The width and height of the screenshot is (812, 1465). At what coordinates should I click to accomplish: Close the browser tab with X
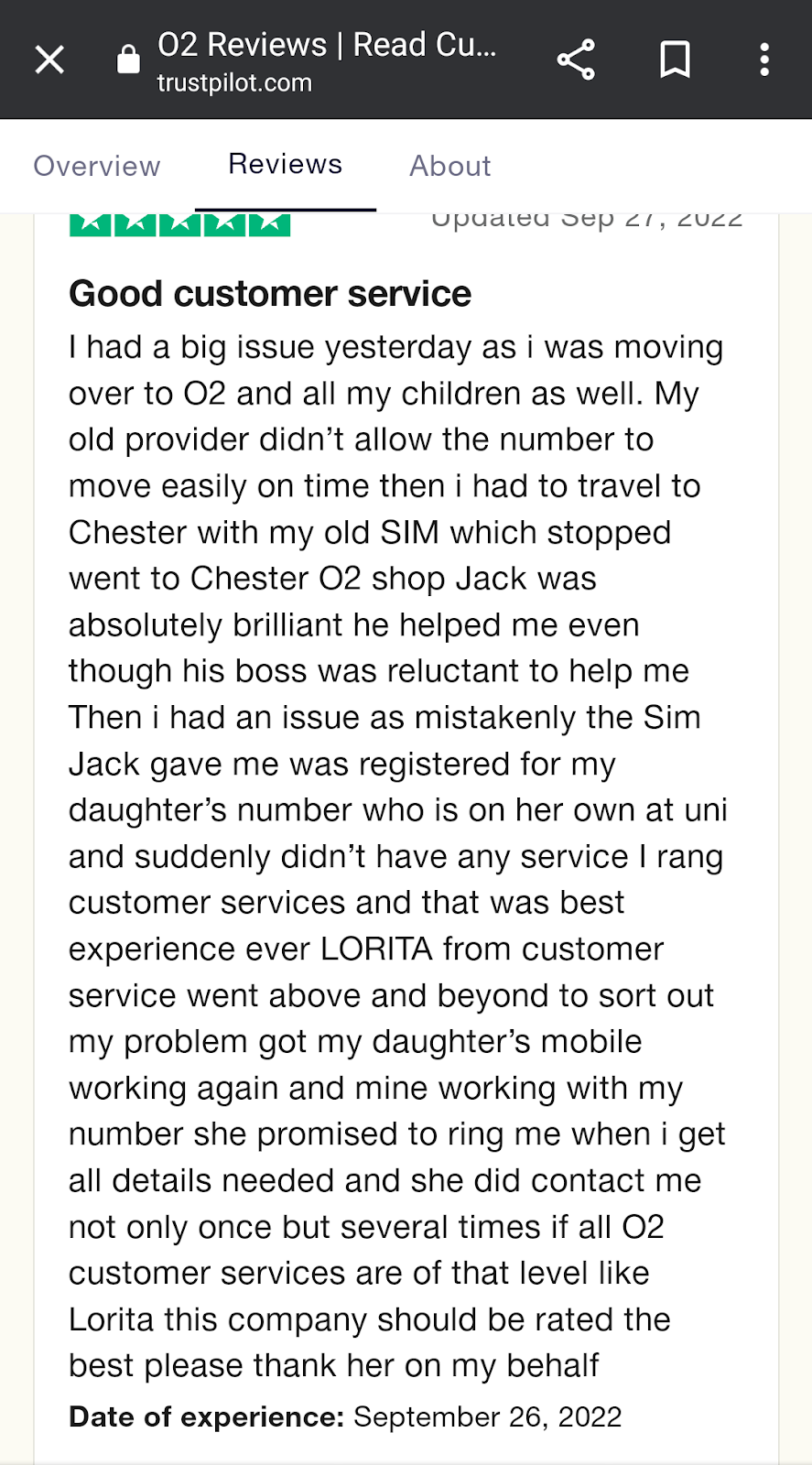(x=49, y=60)
